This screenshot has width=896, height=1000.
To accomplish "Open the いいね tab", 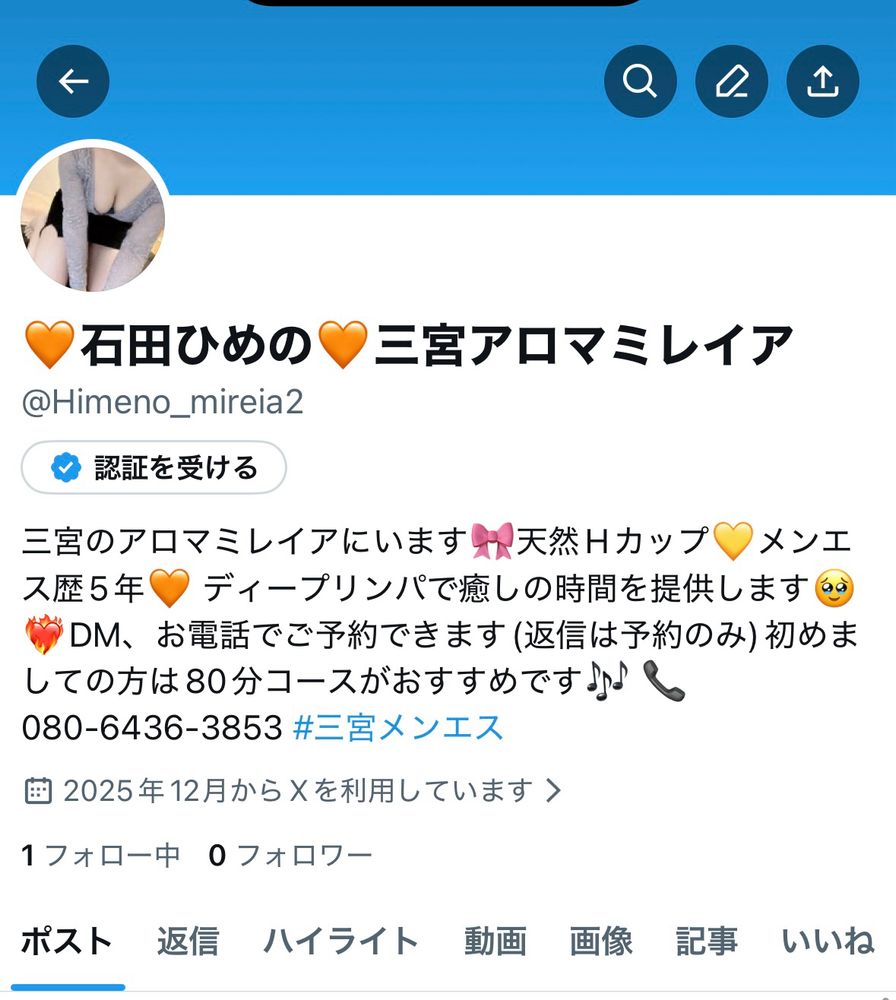I will click(828, 941).
